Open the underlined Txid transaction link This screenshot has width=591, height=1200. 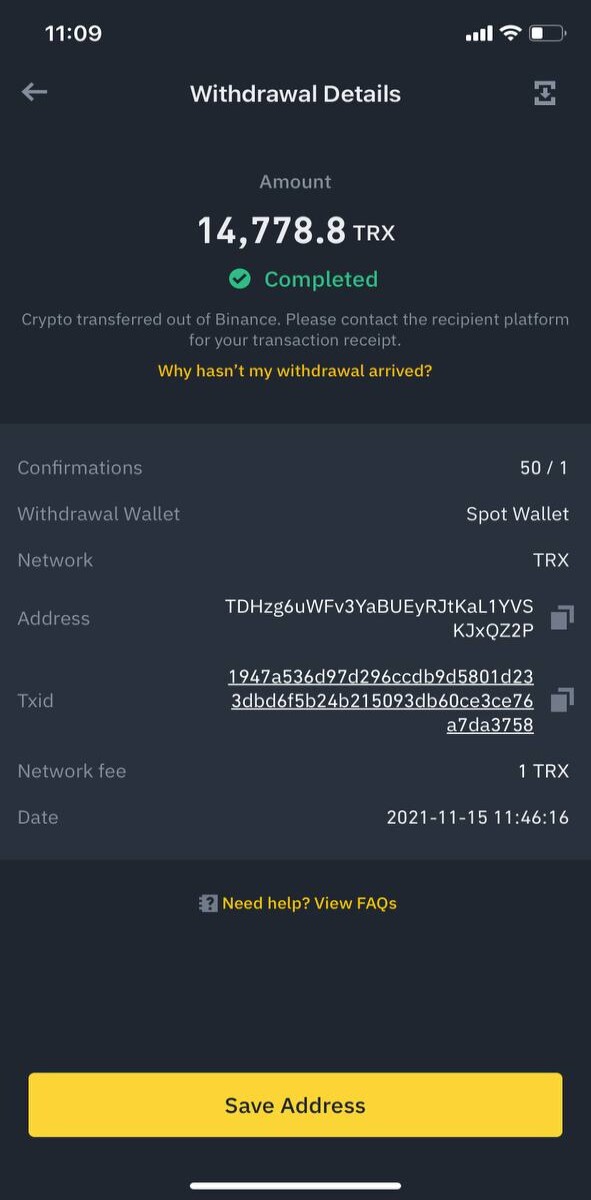point(382,701)
